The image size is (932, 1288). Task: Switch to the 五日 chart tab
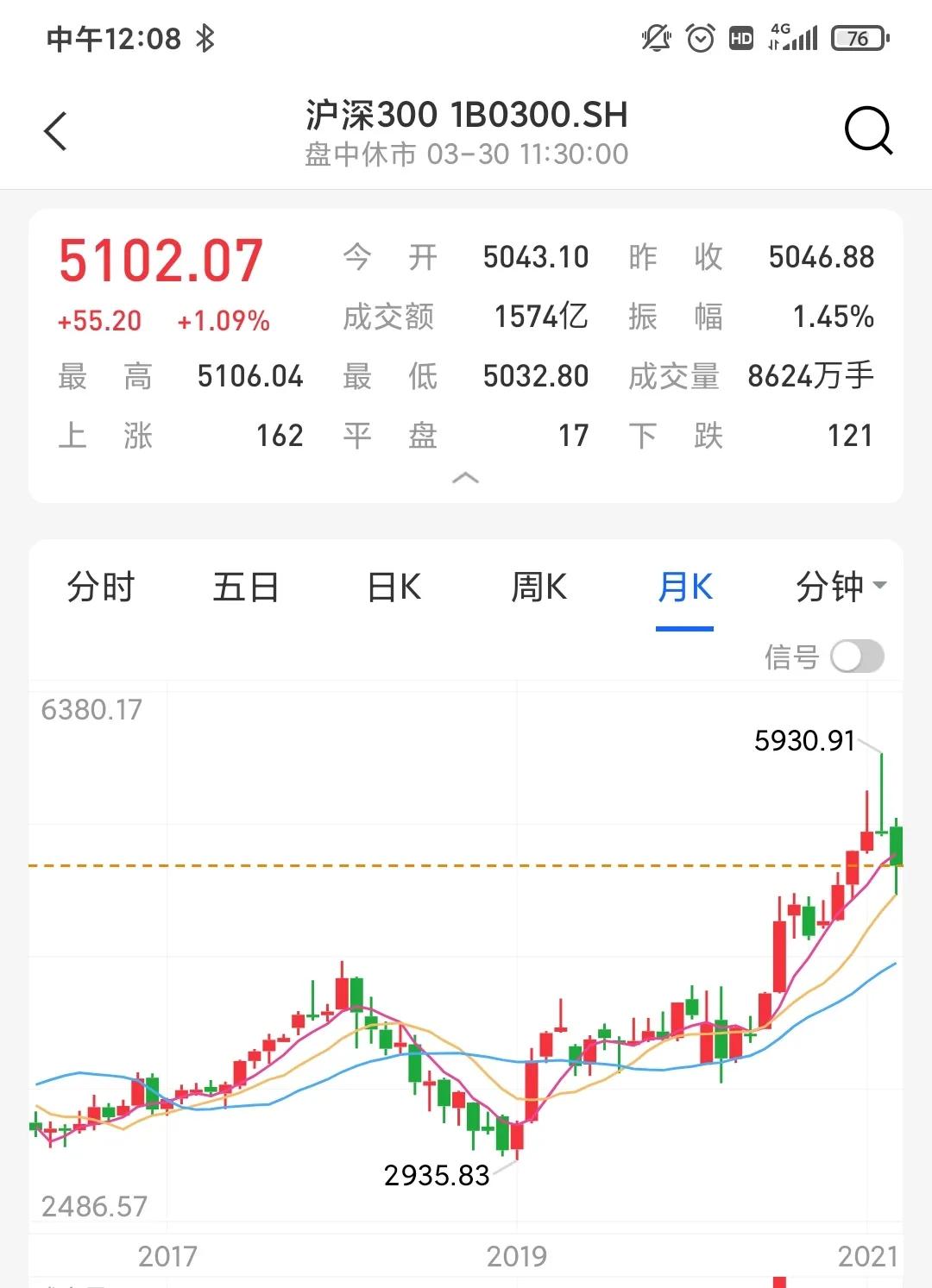246,587
